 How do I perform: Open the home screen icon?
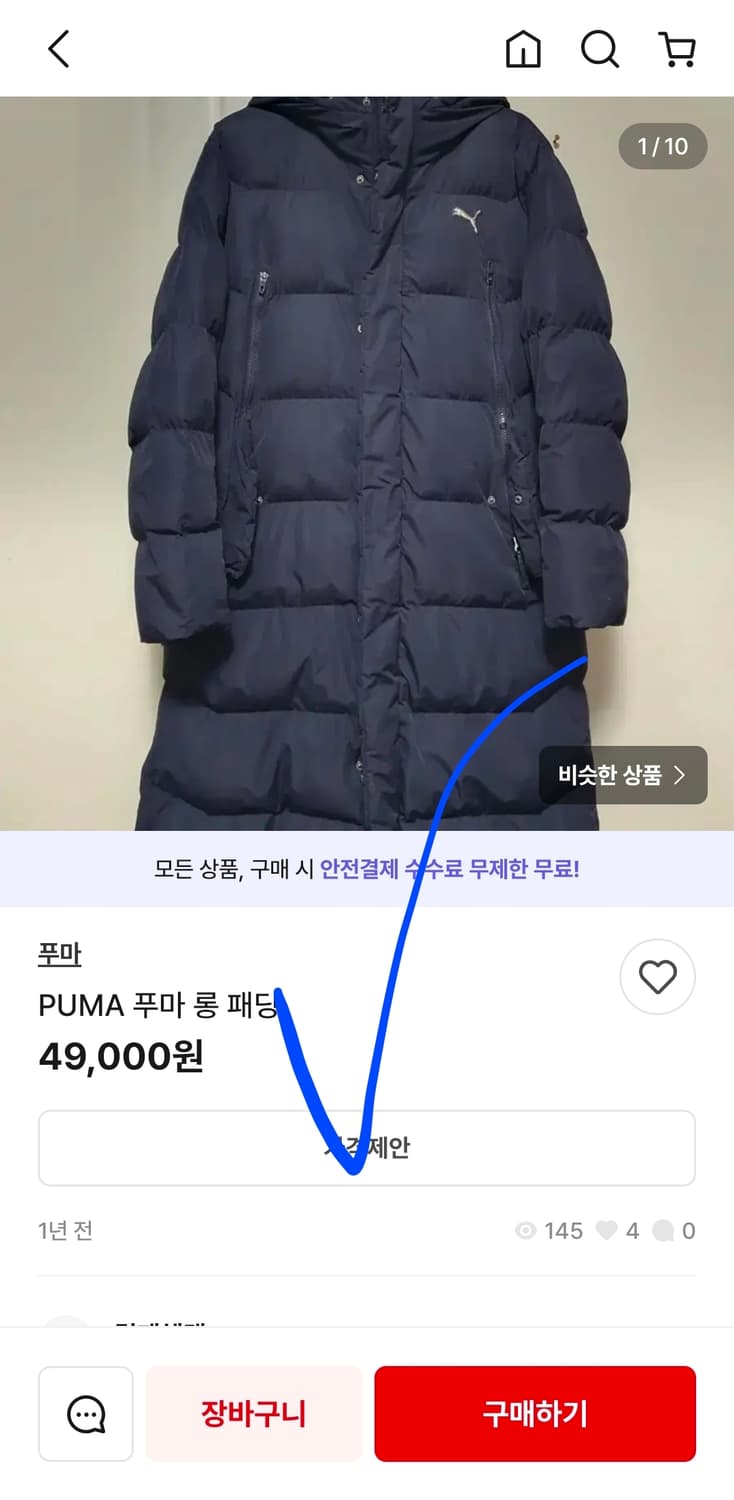click(x=523, y=47)
